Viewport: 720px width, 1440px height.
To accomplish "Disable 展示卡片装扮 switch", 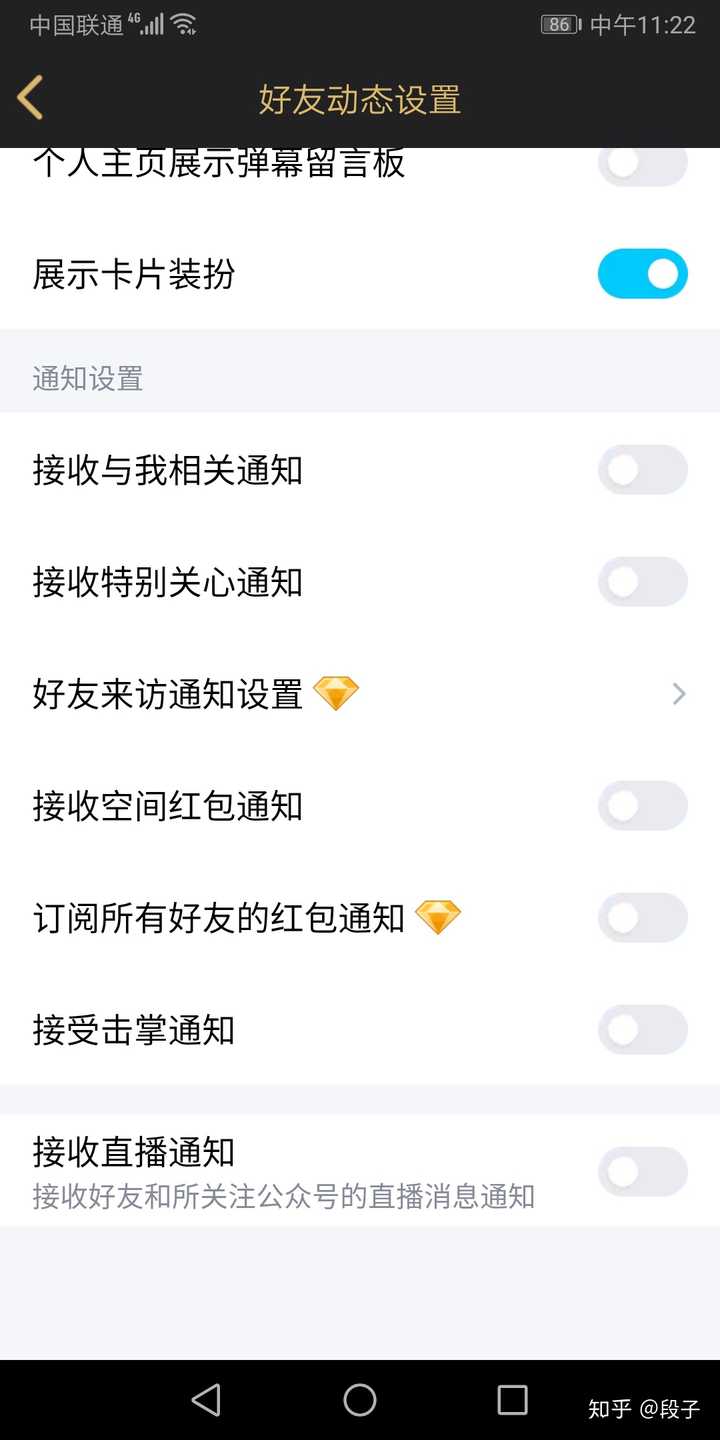I will (x=642, y=274).
